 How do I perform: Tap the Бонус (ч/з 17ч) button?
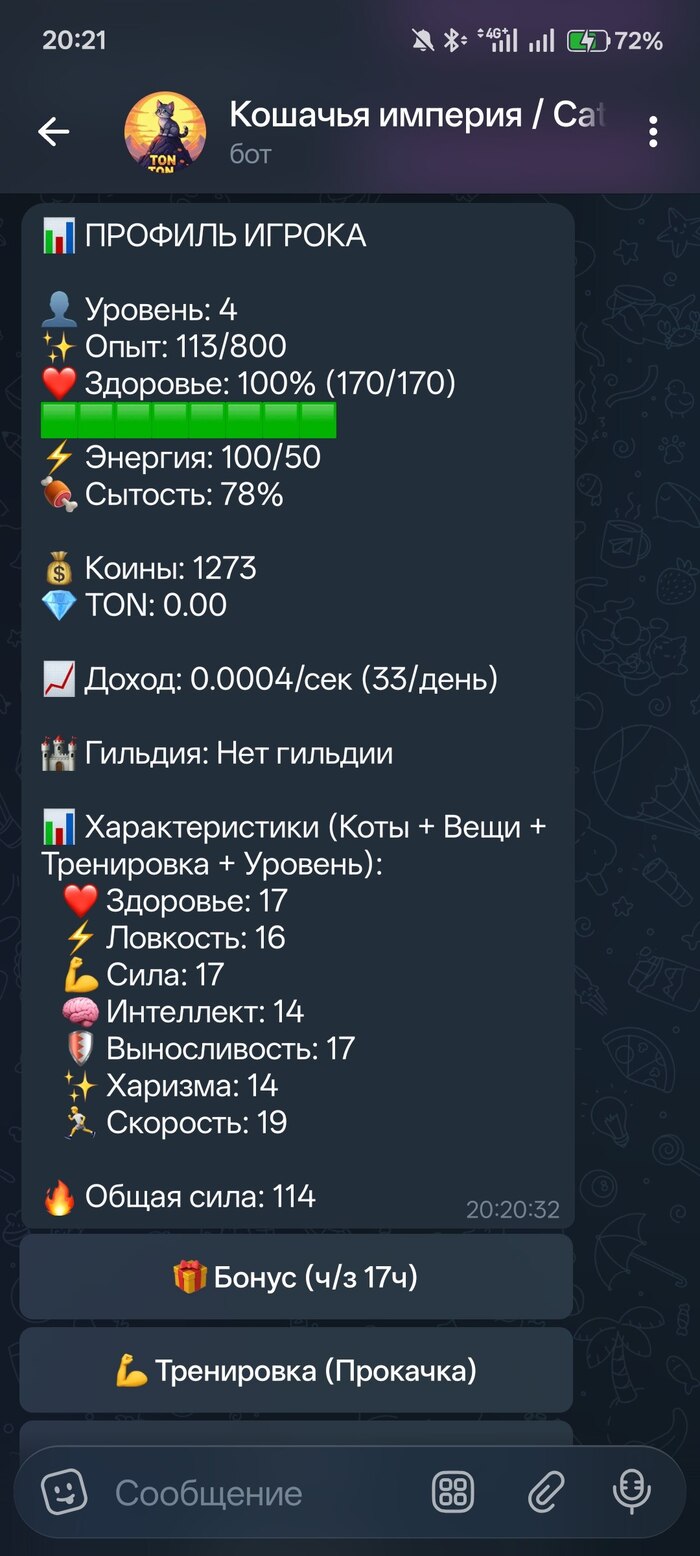[x=296, y=1277]
